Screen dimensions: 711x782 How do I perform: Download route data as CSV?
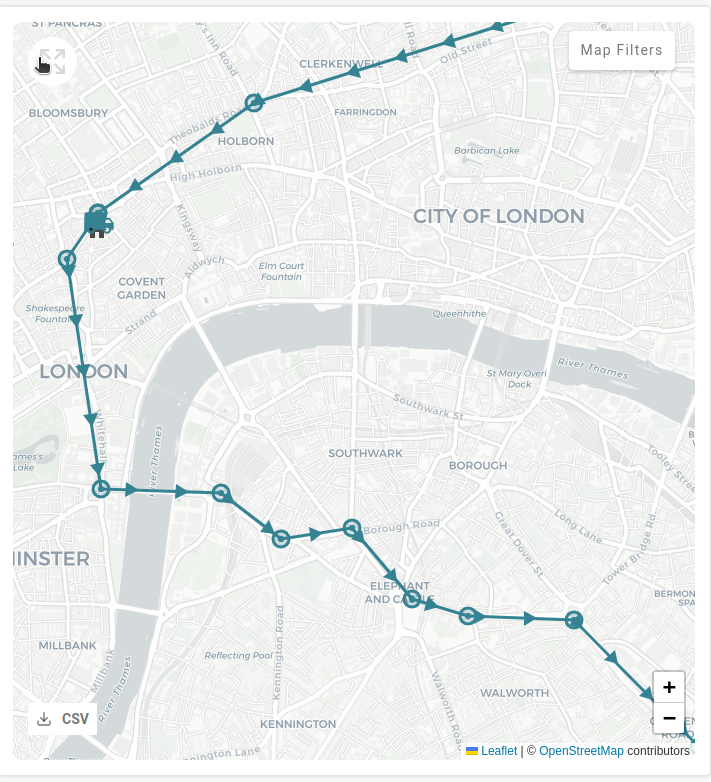coord(62,718)
